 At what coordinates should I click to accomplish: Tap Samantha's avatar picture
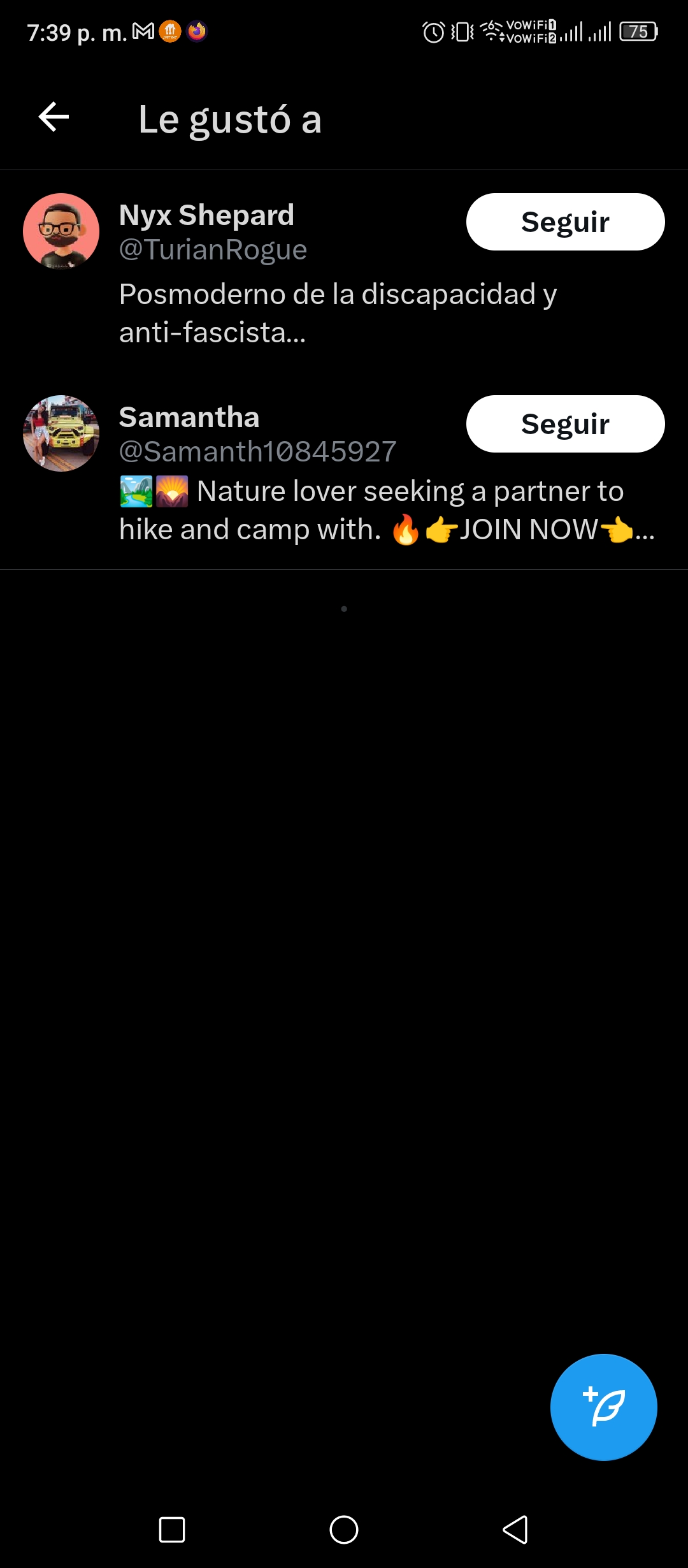(x=61, y=433)
